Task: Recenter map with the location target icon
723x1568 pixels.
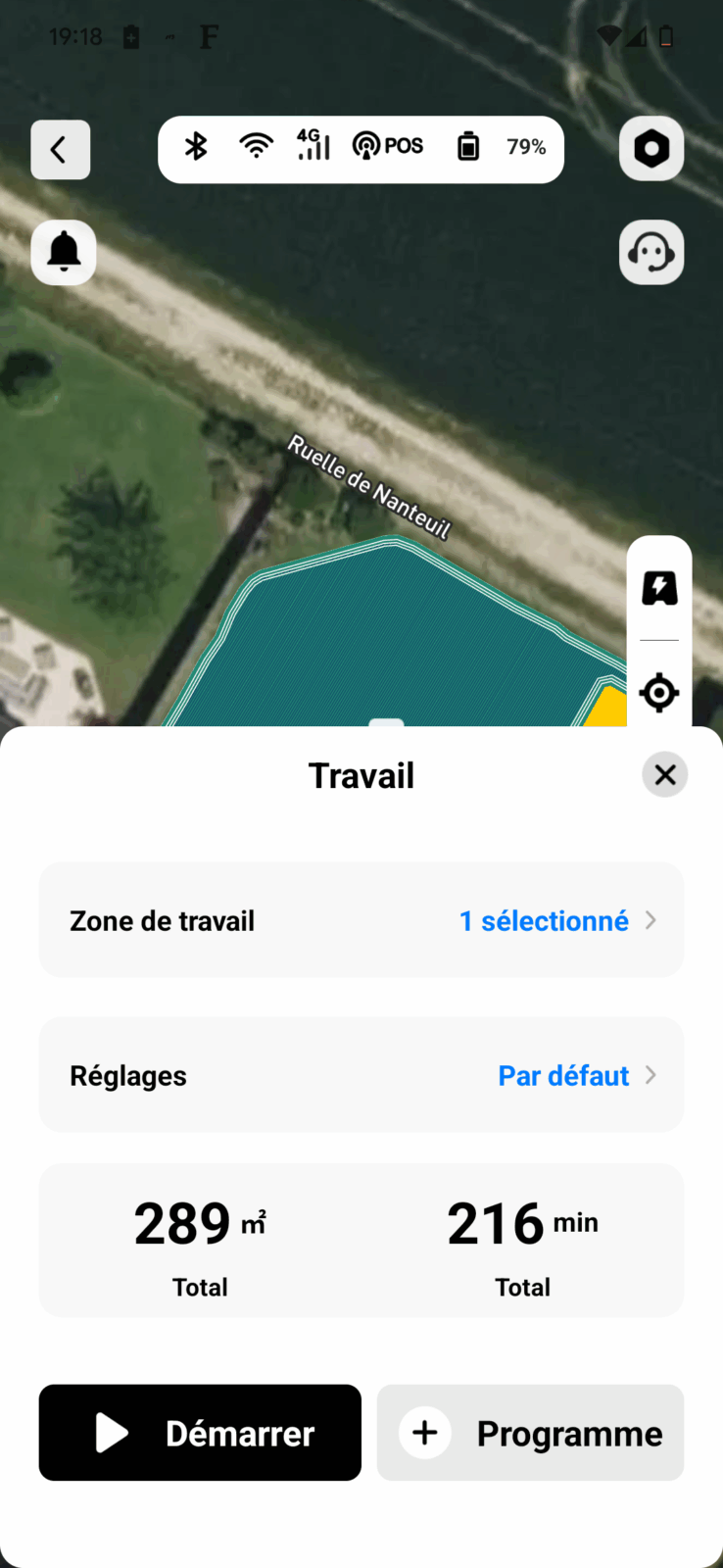Action: [x=659, y=692]
